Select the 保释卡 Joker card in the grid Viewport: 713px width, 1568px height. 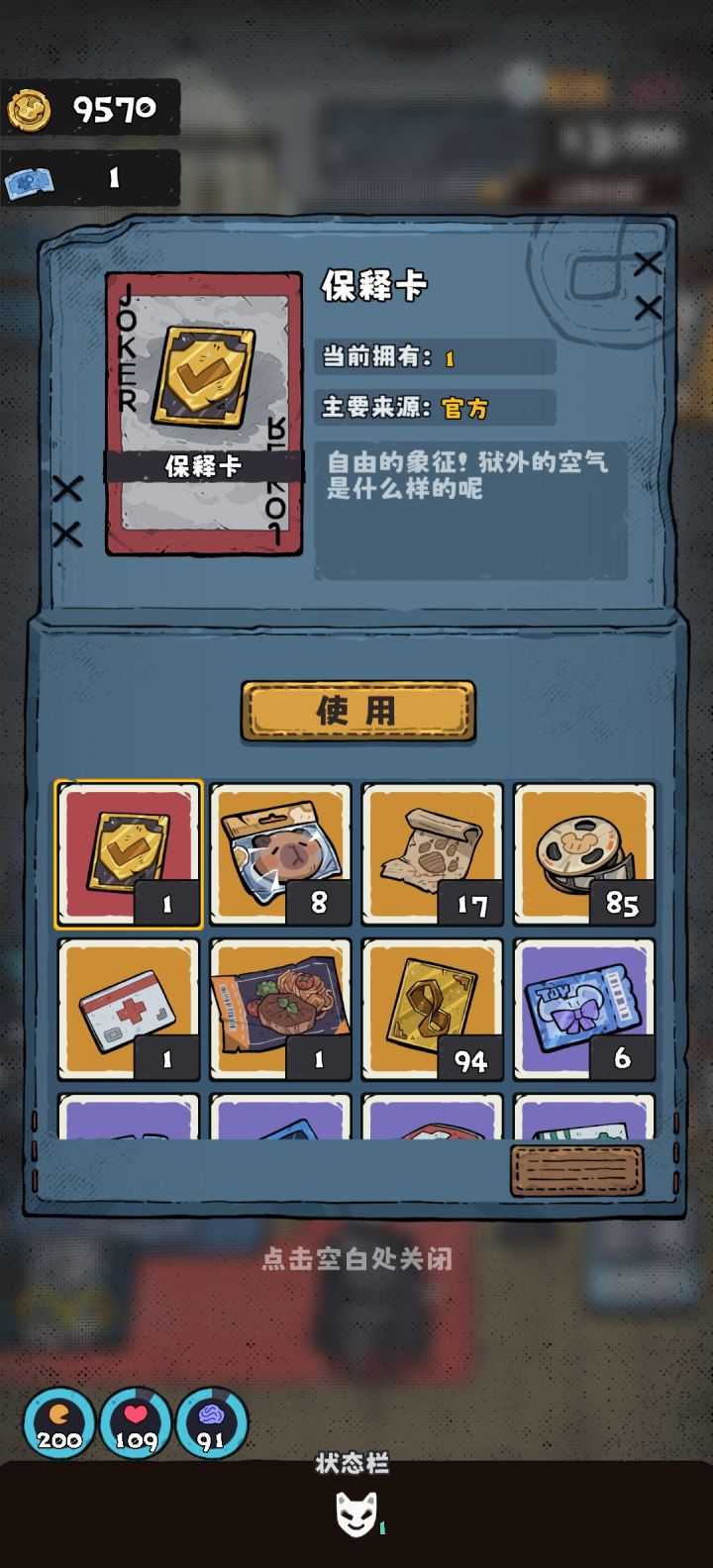(129, 853)
